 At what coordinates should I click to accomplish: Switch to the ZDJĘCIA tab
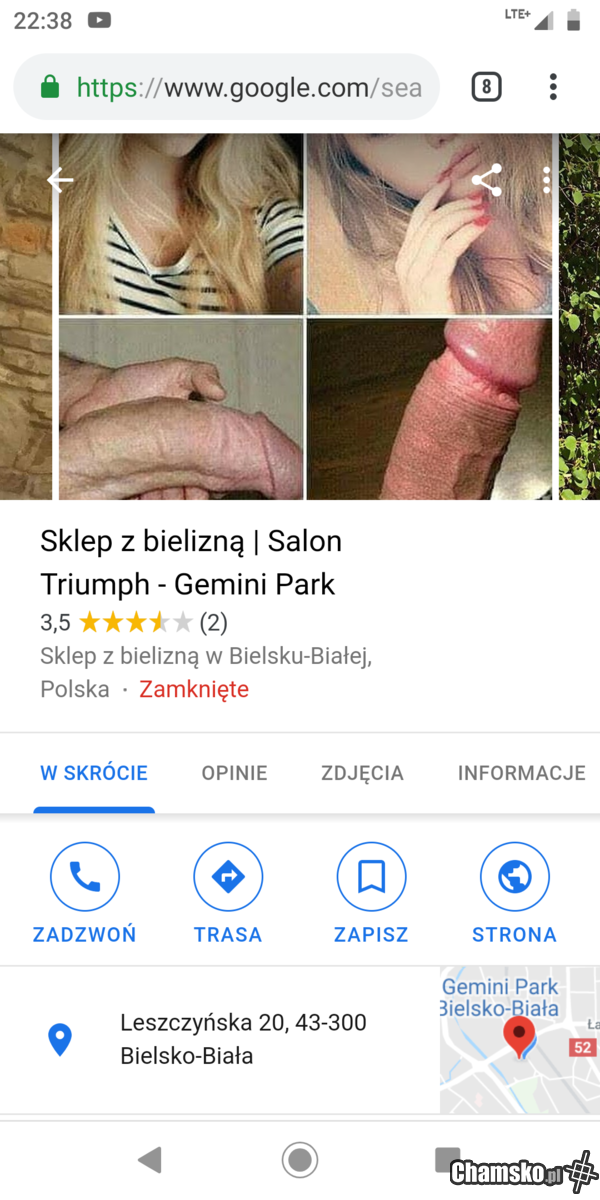click(x=362, y=773)
